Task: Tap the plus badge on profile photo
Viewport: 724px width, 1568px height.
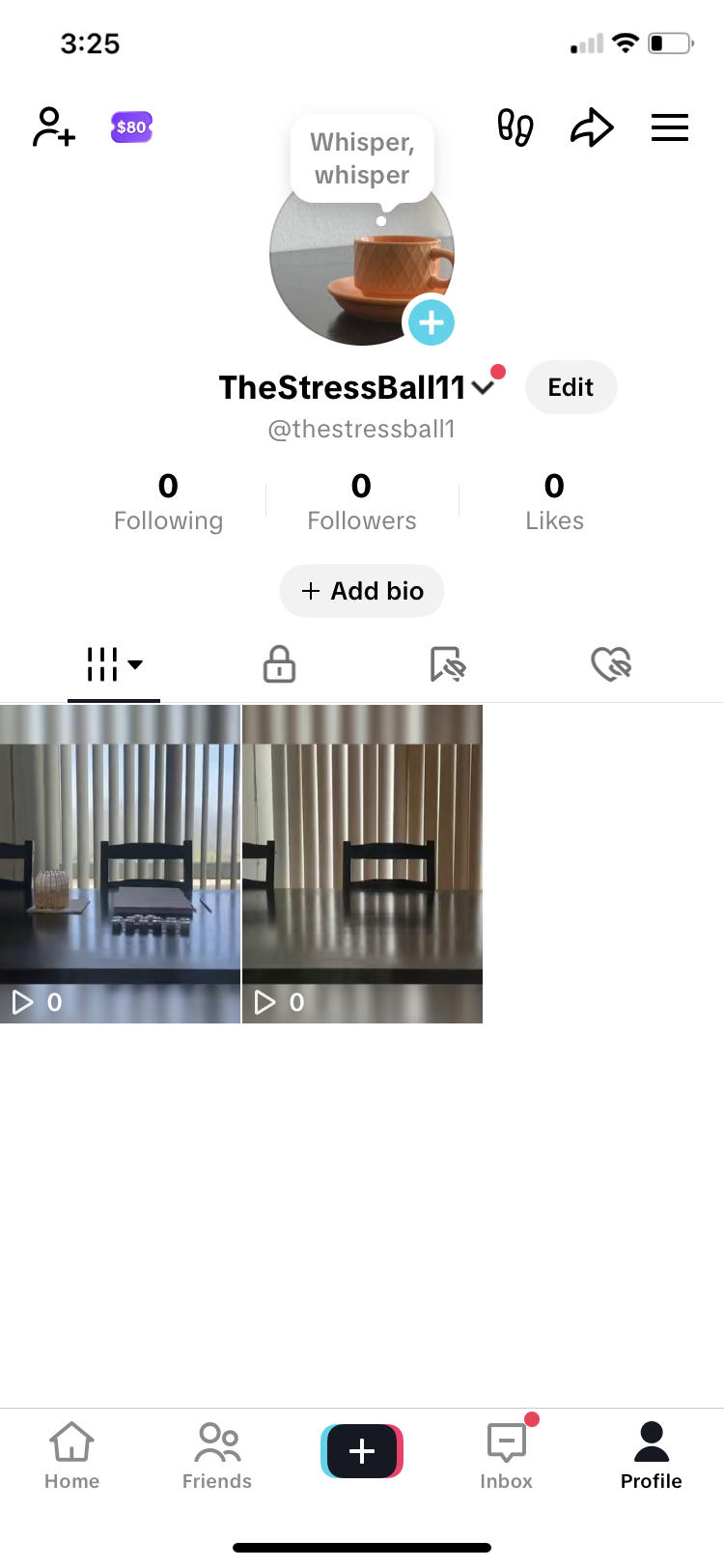Action: (x=431, y=322)
